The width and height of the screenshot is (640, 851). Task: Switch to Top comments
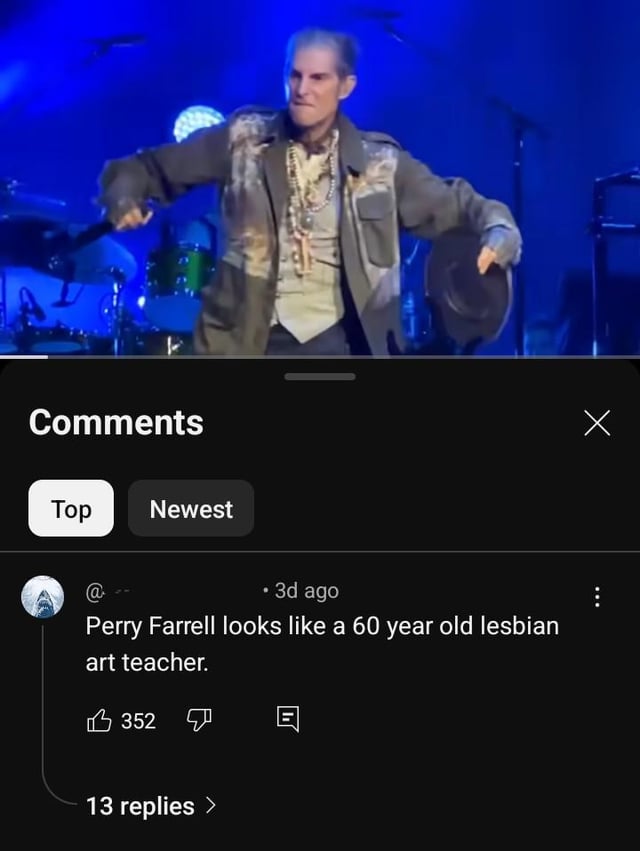tap(71, 509)
